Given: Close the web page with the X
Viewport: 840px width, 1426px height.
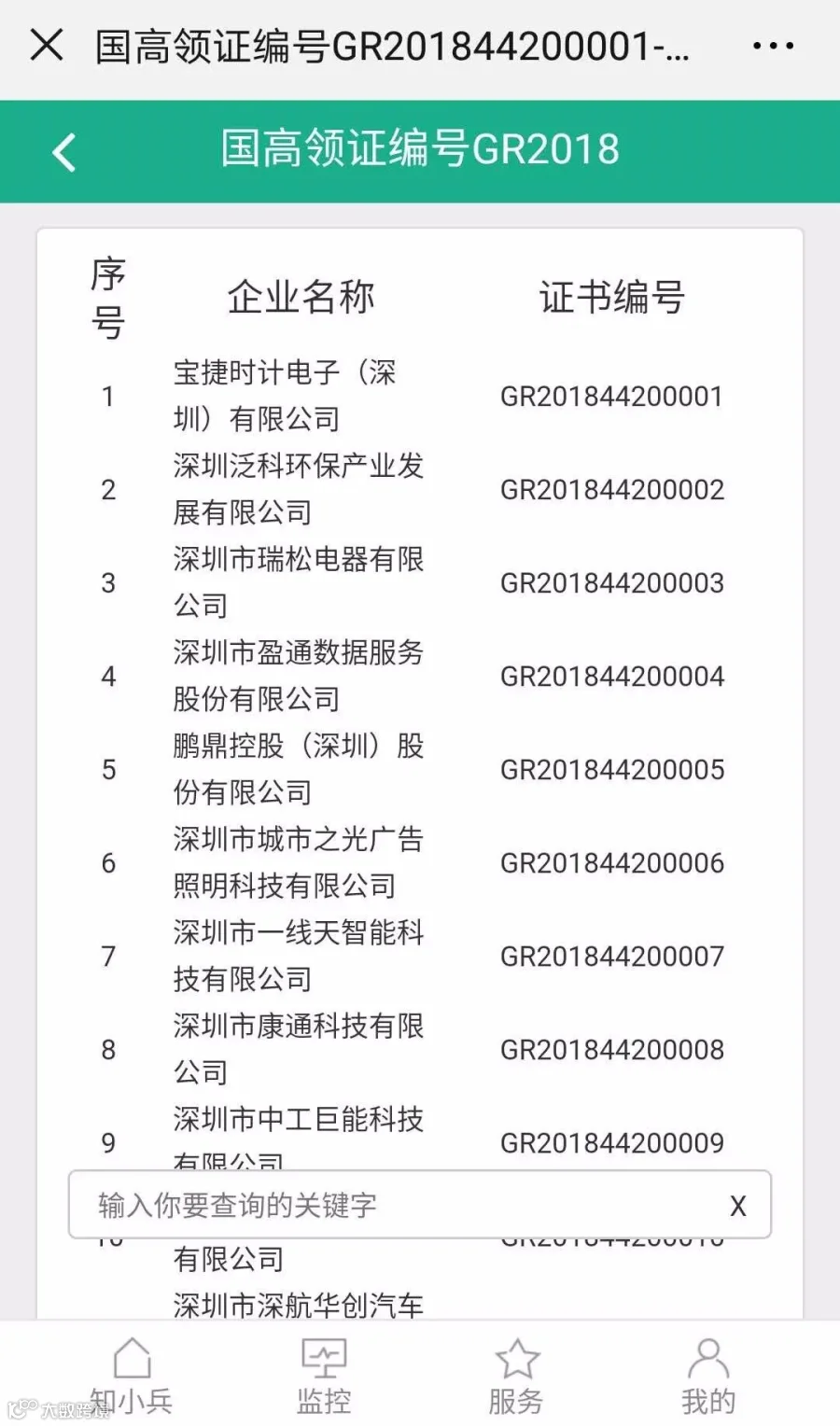Looking at the screenshot, I should coord(47,45).
